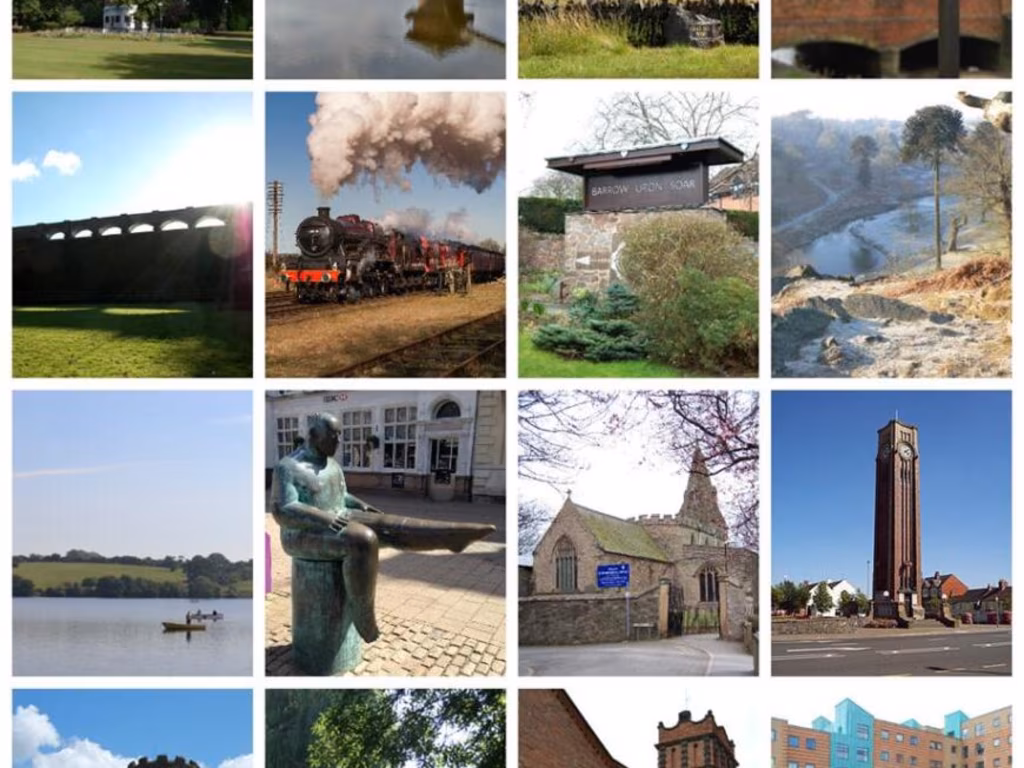
Task: Open the viaduct arches photo
Action: click(132, 235)
